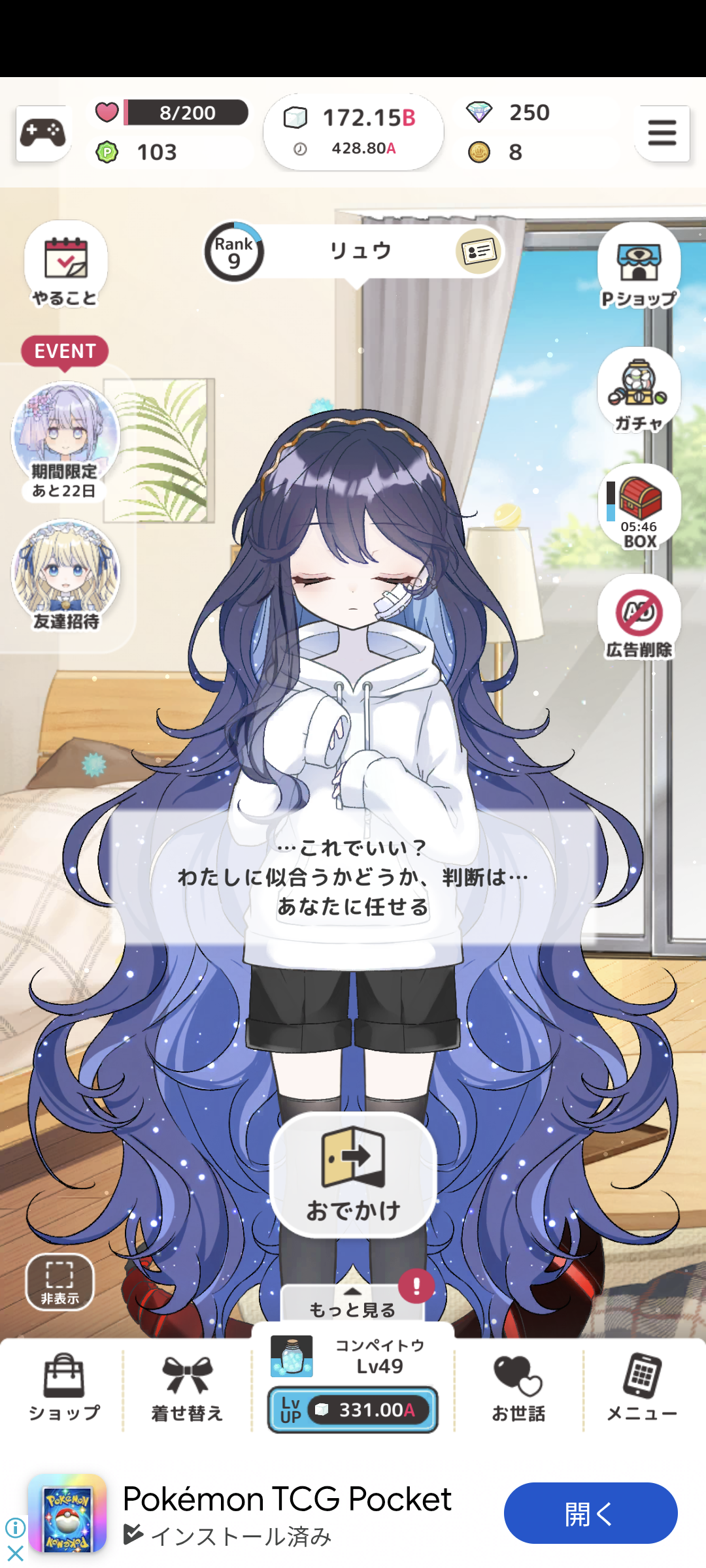Viewport: 706px width, 1568px height.
Task: Level up コンペイトウ for 331.00A
Action: point(352,1410)
